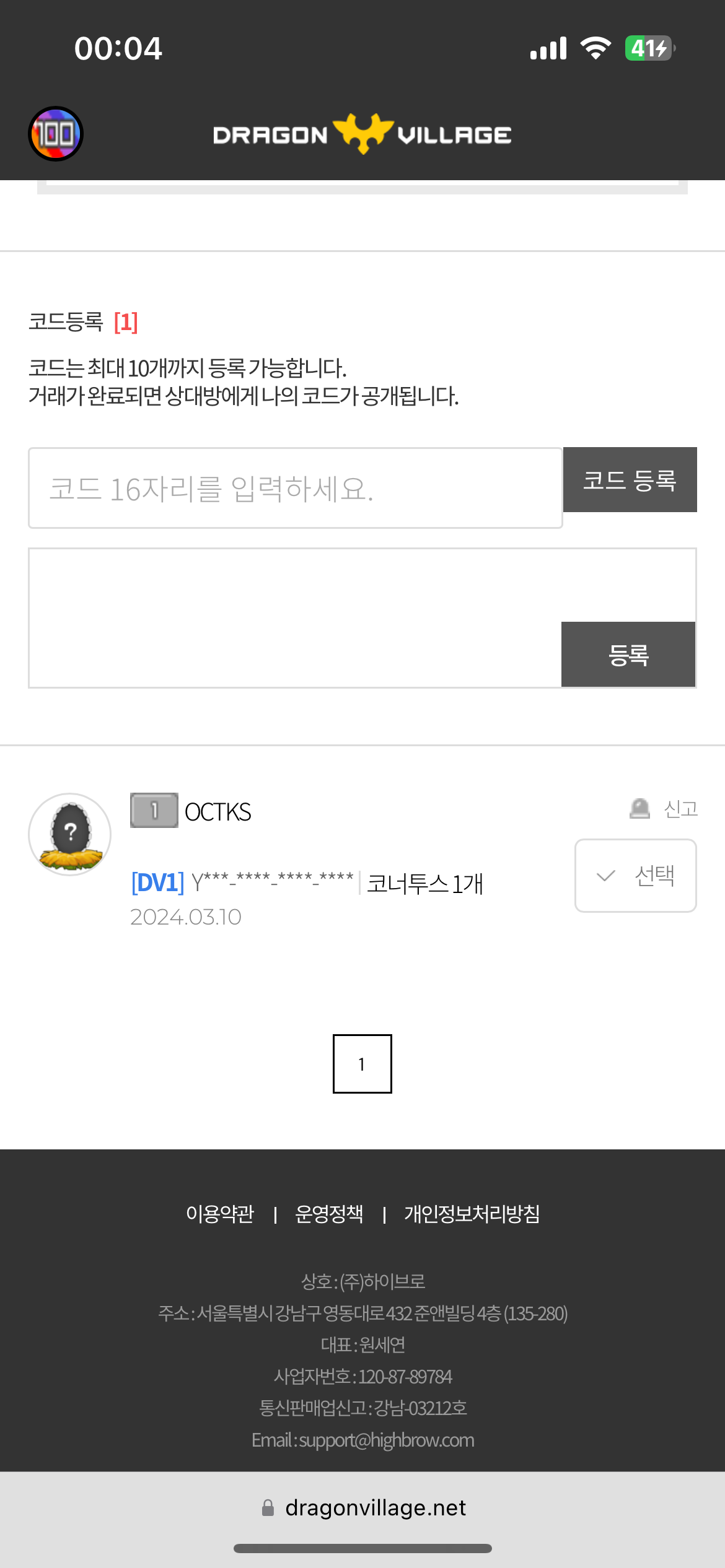This screenshot has width=725, height=1568.
Task: Open 개인정보처리방침 link
Action: tap(472, 1214)
